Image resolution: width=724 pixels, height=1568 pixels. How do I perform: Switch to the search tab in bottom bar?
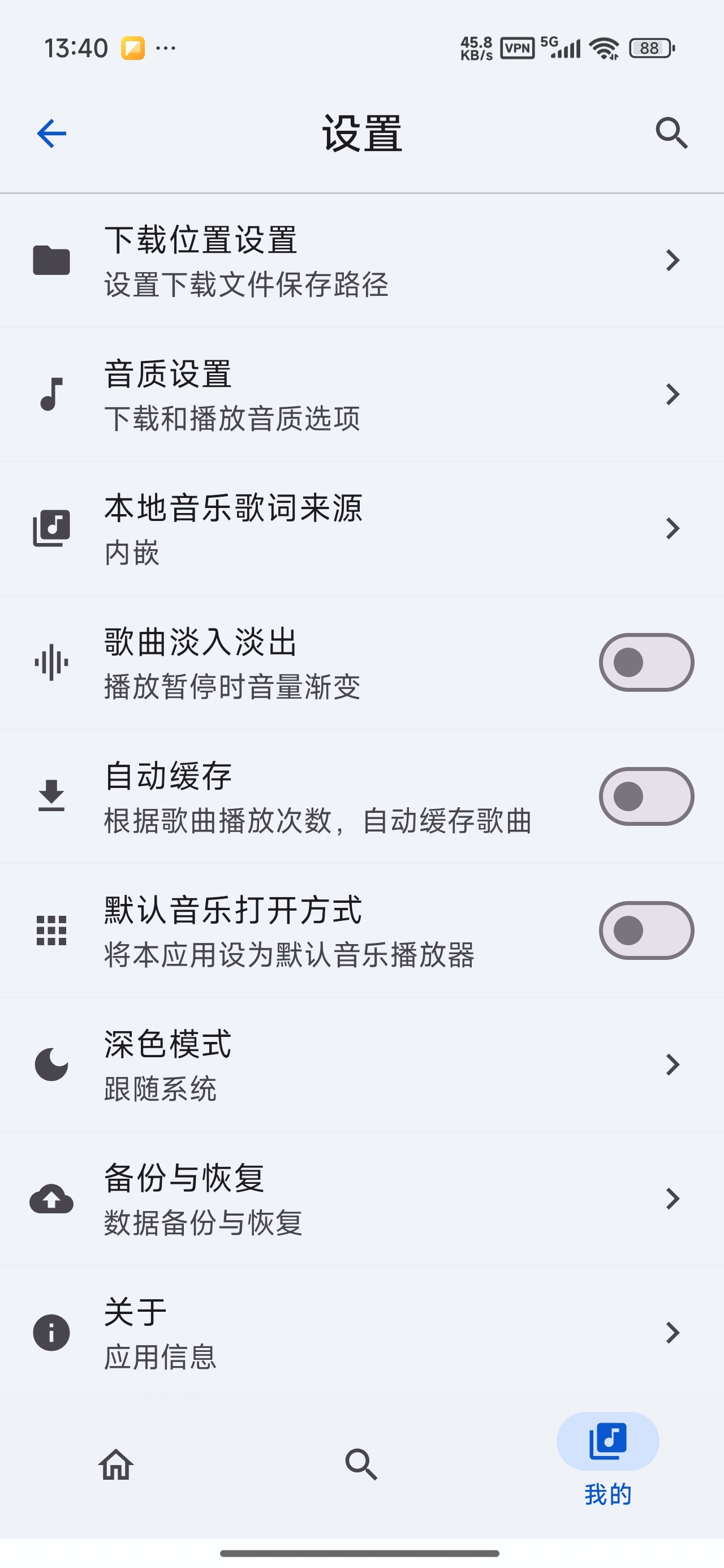[x=361, y=1464]
